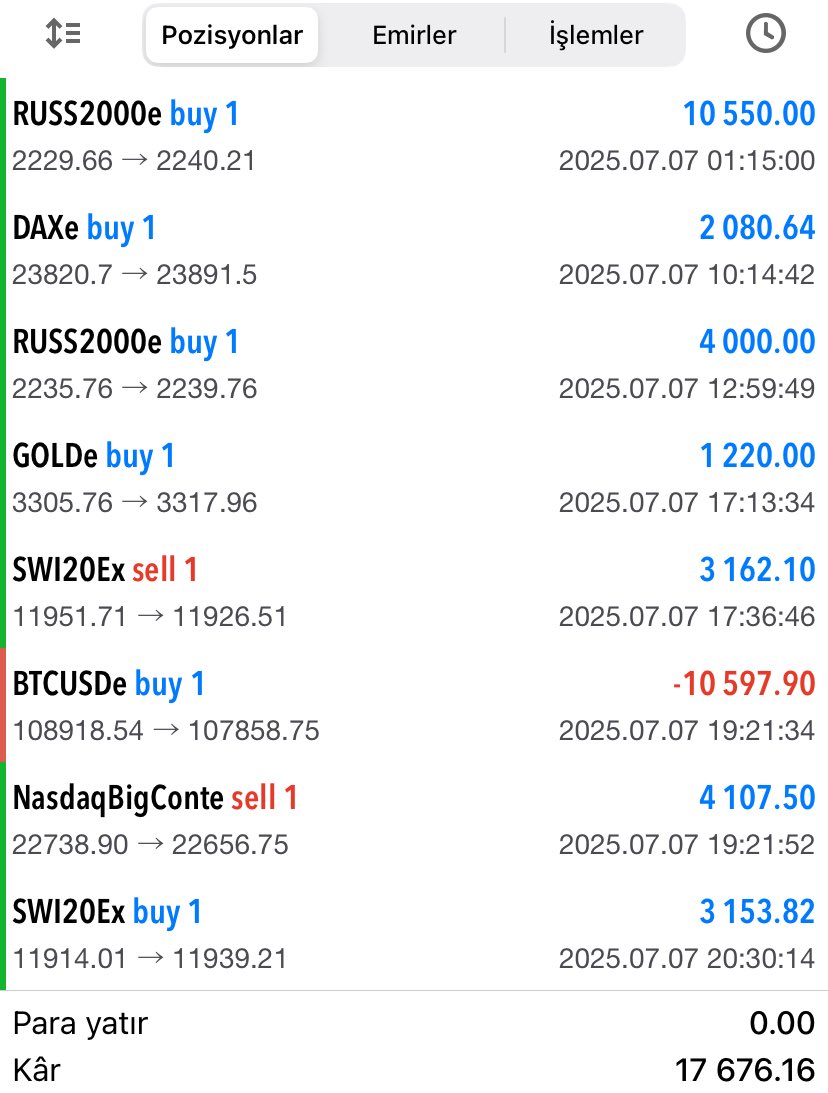Expand the GOLDe buy position
This screenshot has height=1093, width=828.
(x=414, y=478)
